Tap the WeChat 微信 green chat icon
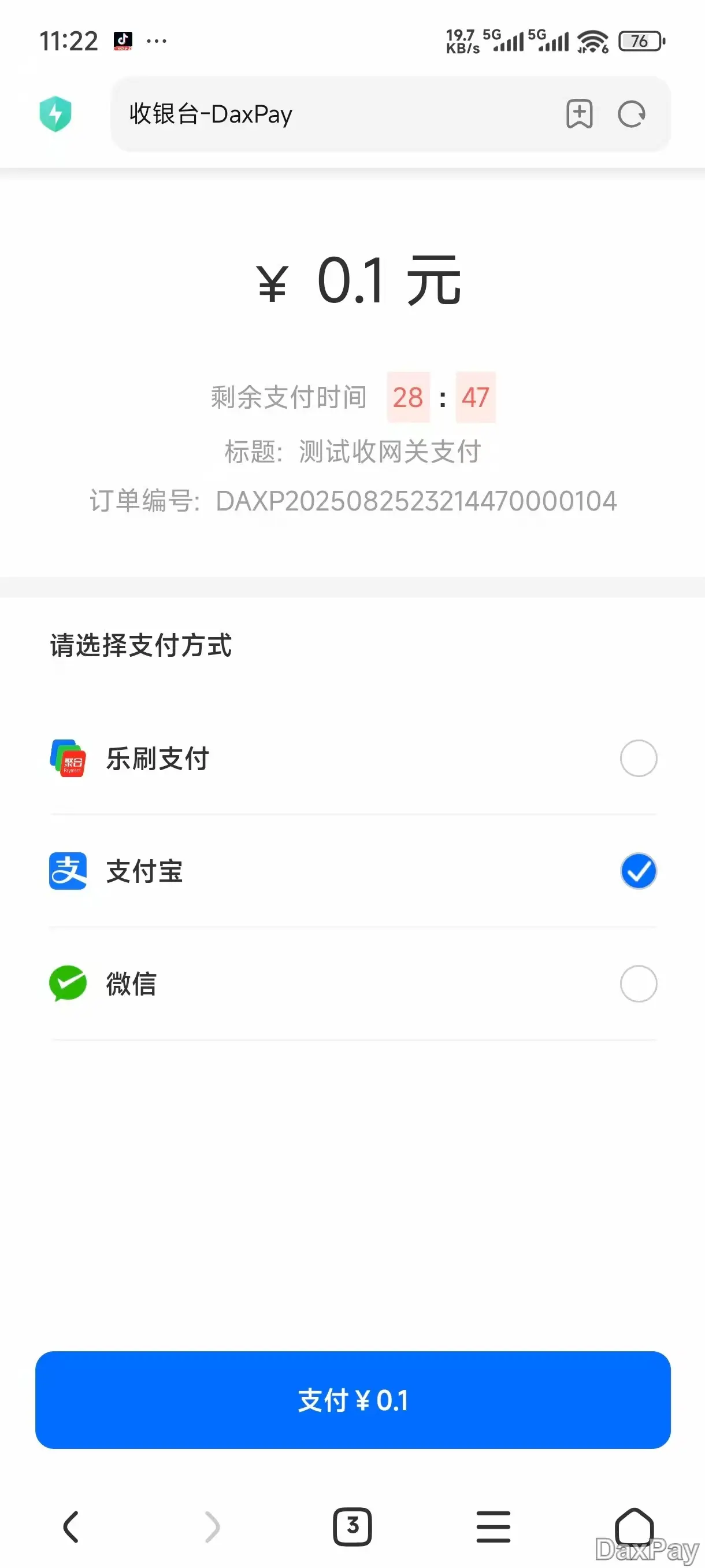This screenshot has height=1568, width=705. pos(68,983)
